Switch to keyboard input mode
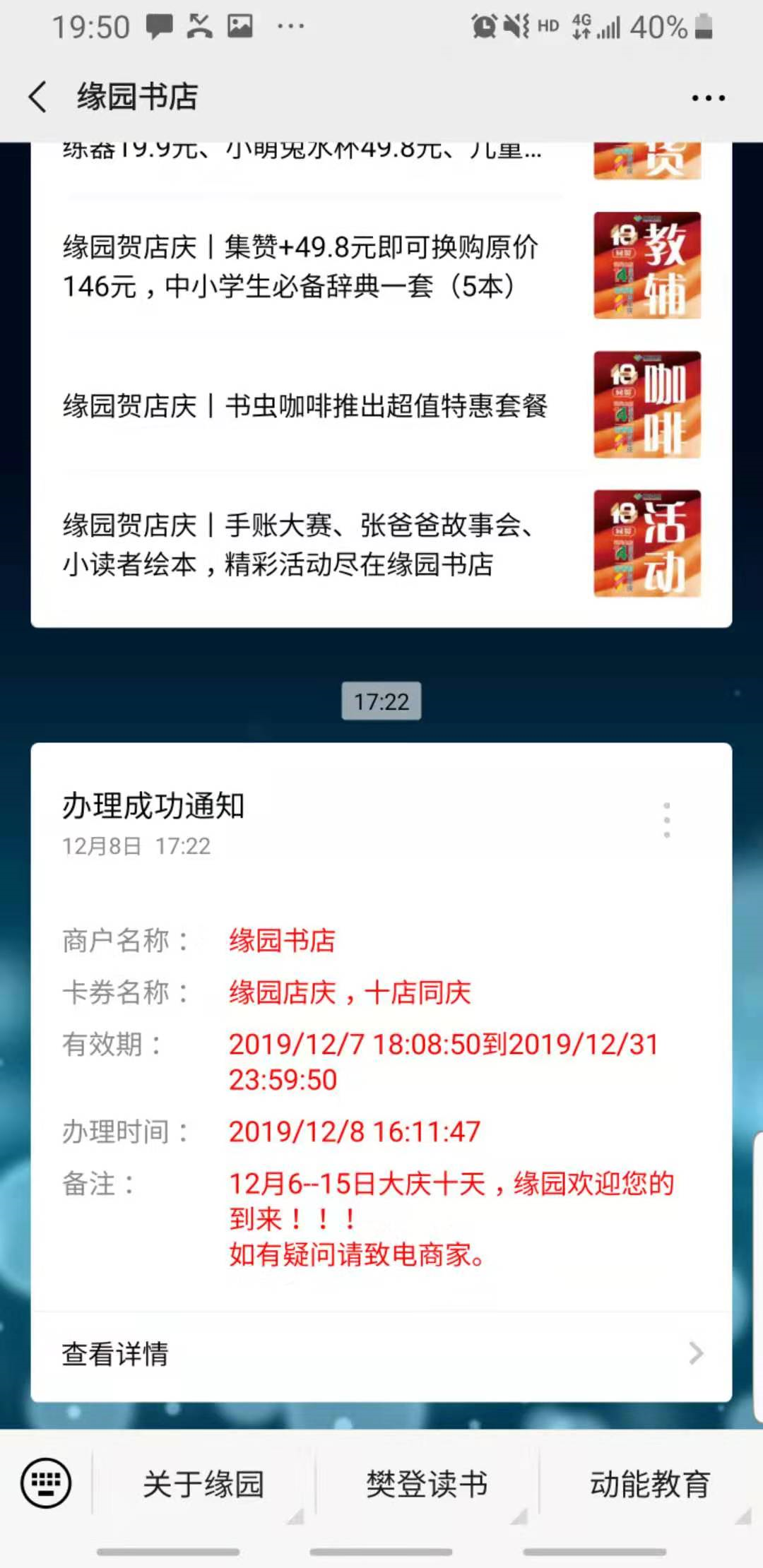The image size is (763, 1568). (46, 1483)
